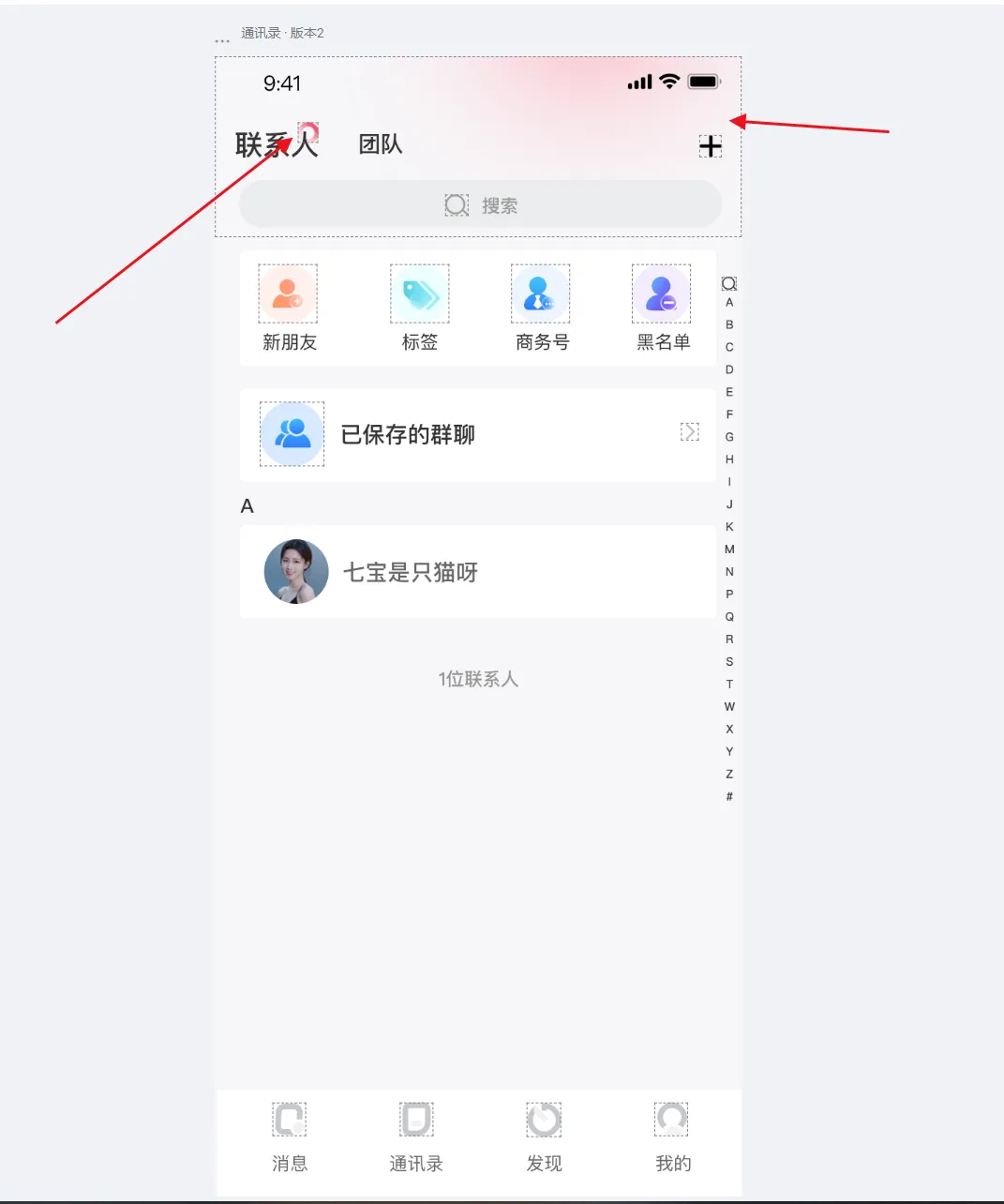Open the 已保存的群聊 row
Screen dimensions: 1004x1204
click(478, 434)
